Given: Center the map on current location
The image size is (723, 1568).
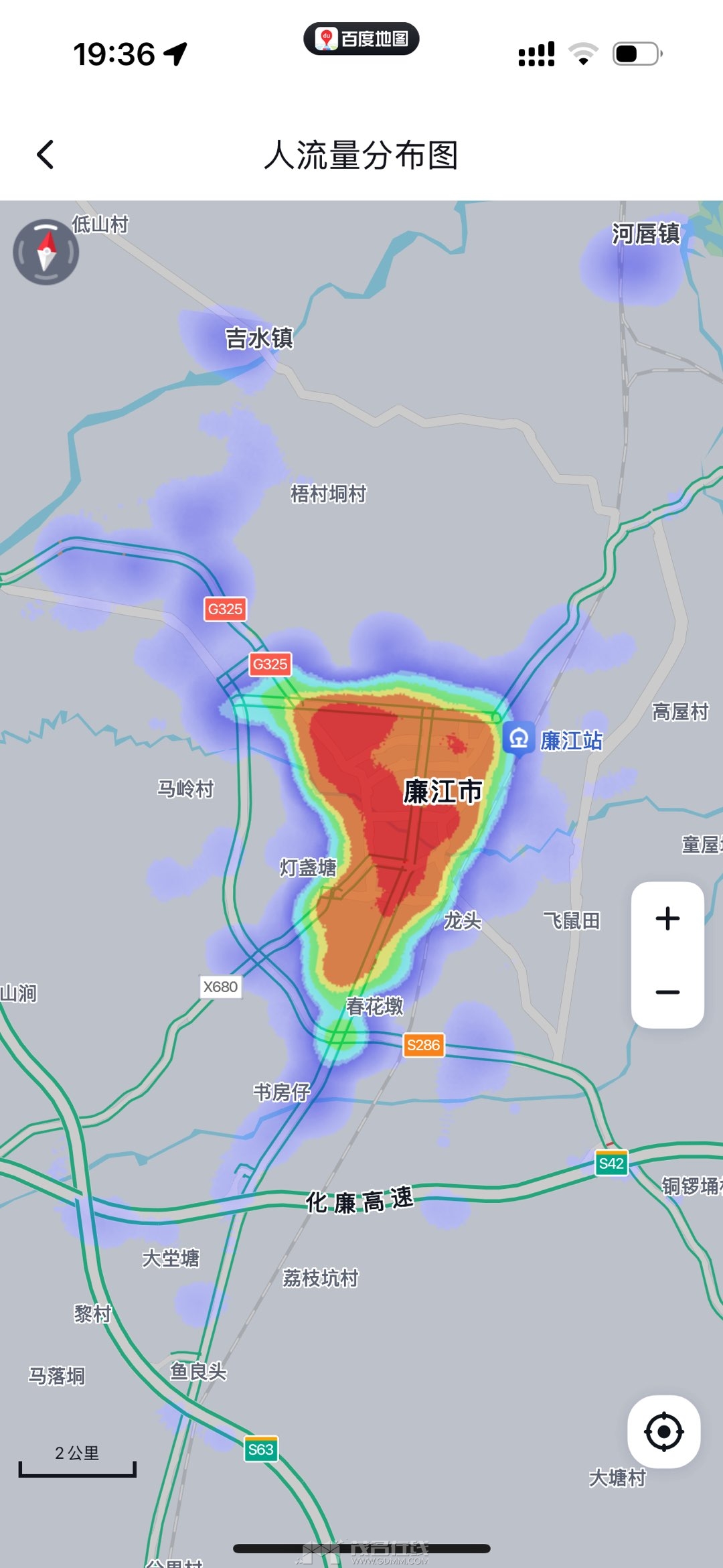Looking at the screenshot, I should (x=663, y=1431).
